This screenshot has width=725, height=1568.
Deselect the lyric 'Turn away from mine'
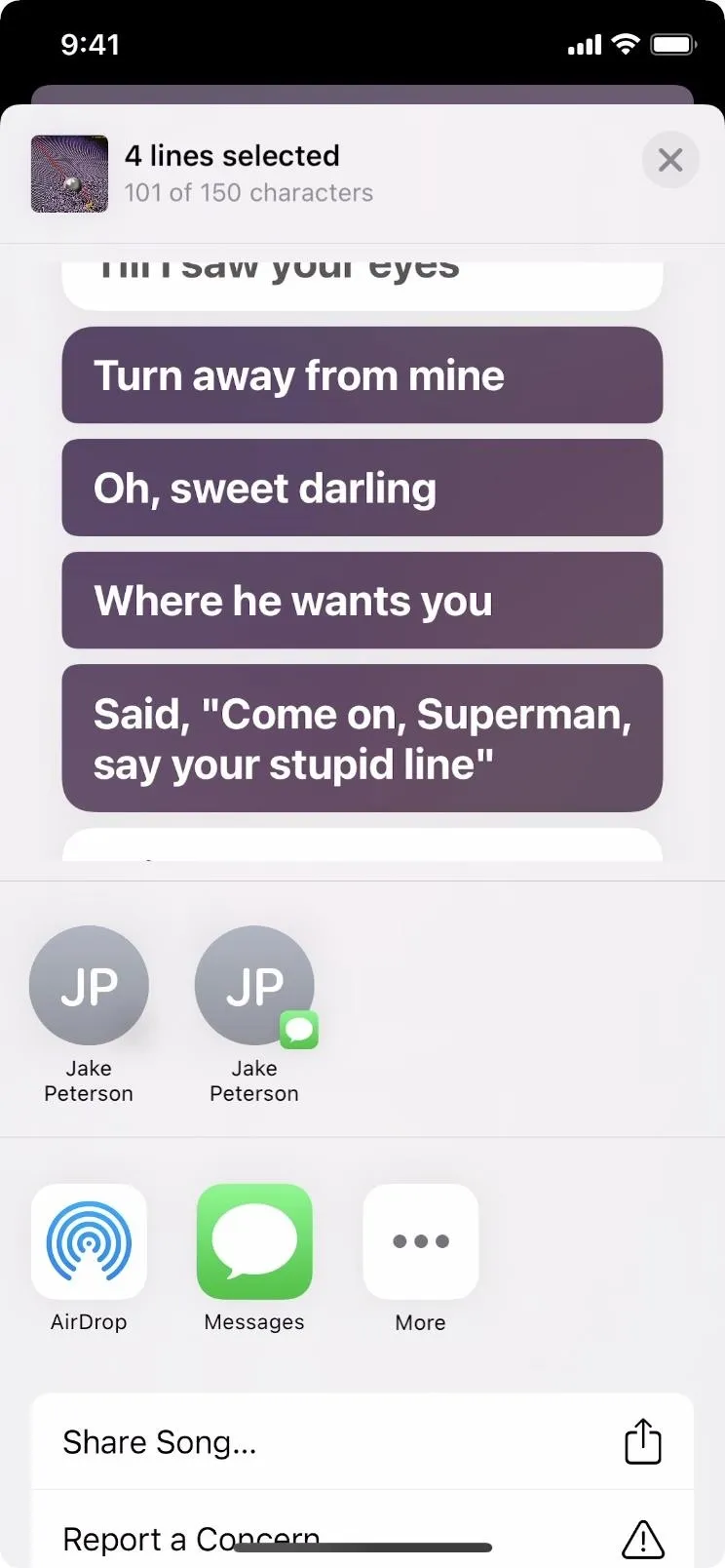(362, 375)
